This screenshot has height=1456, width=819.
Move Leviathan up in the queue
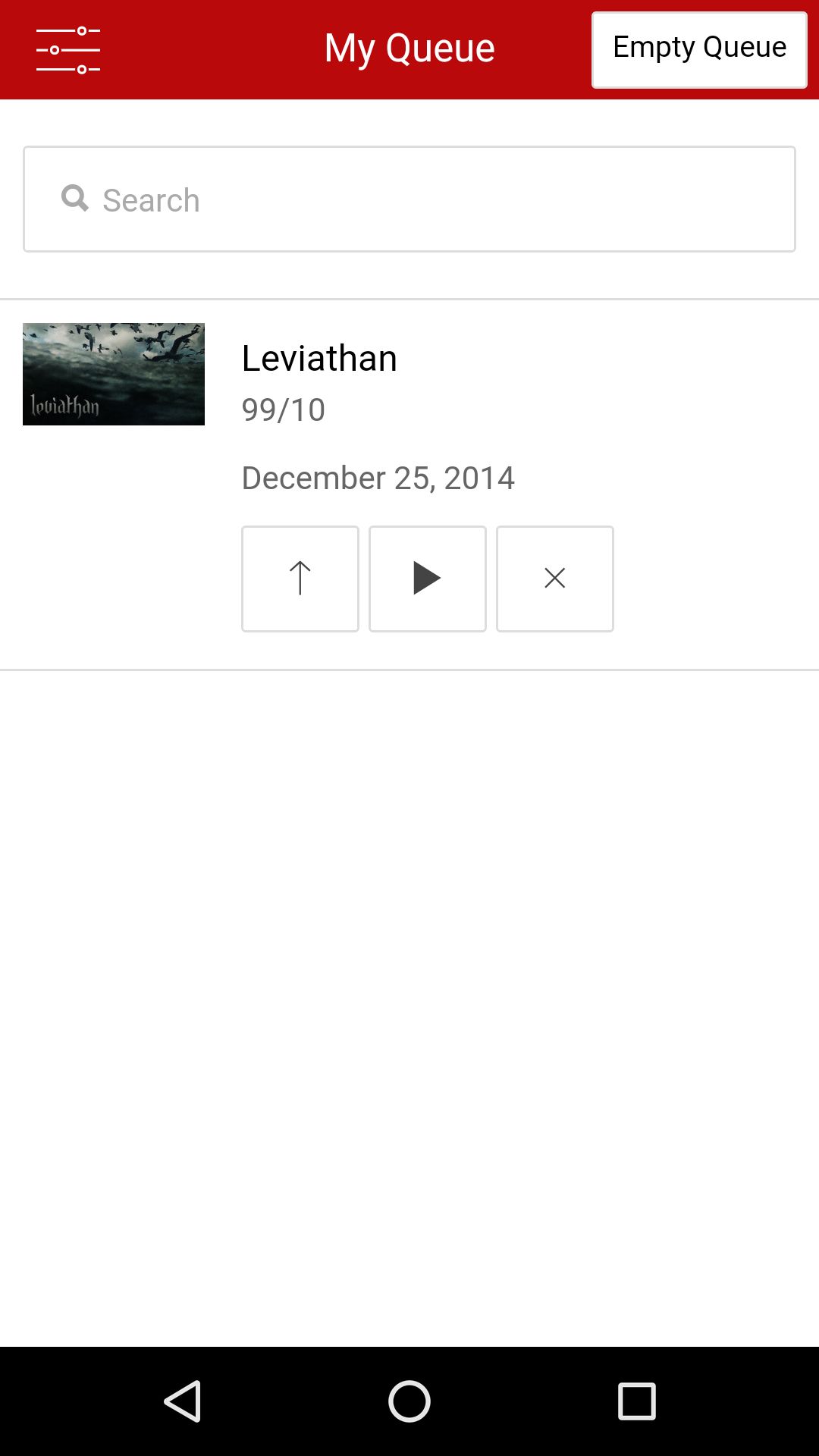click(x=300, y=579)
